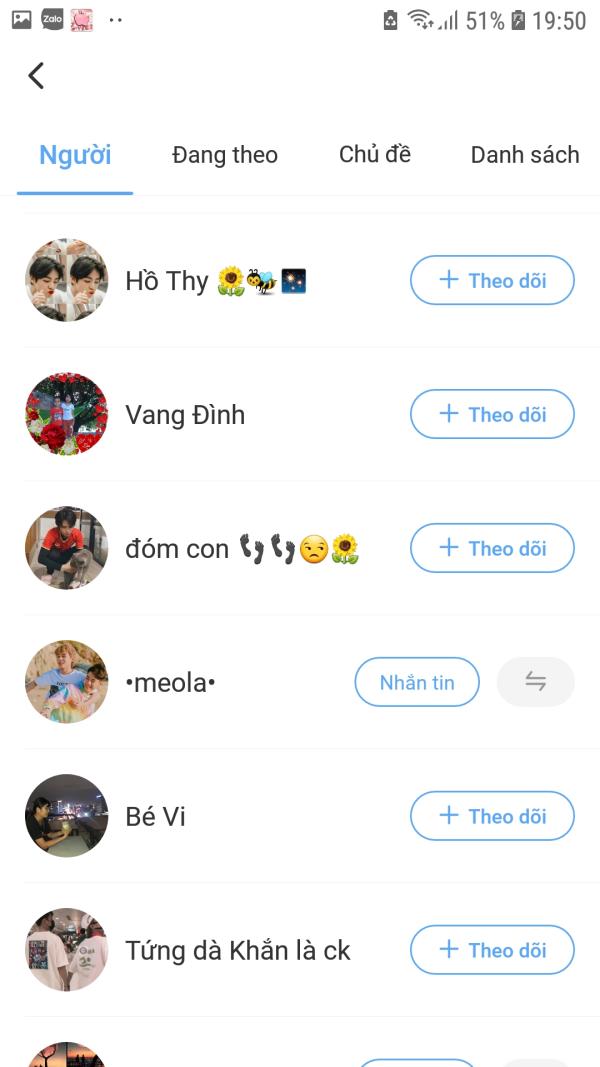Viewport: 600px width, 1067px height.
Task: Follow Hồ Thy with Theo dõi
Action: point(492,281)
